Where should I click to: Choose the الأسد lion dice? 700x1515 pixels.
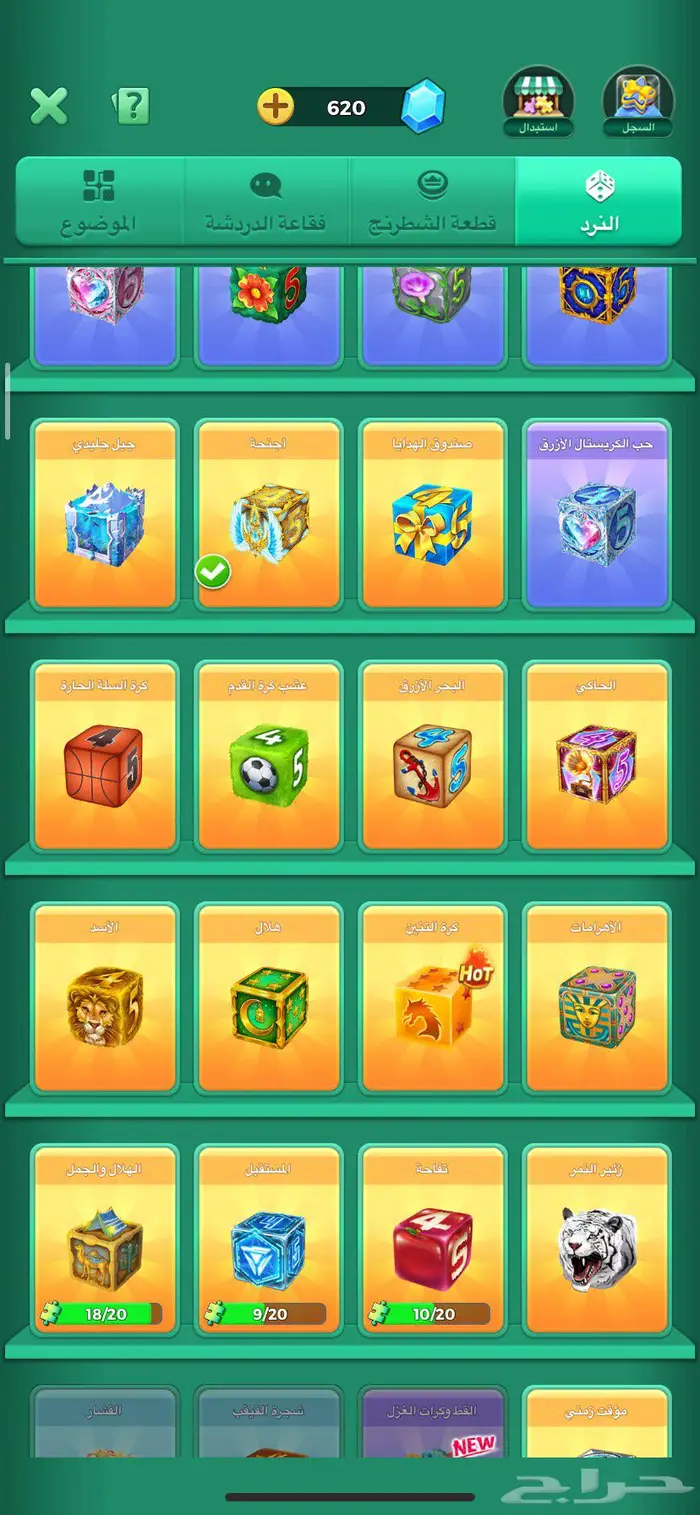(x=105, y=999)
